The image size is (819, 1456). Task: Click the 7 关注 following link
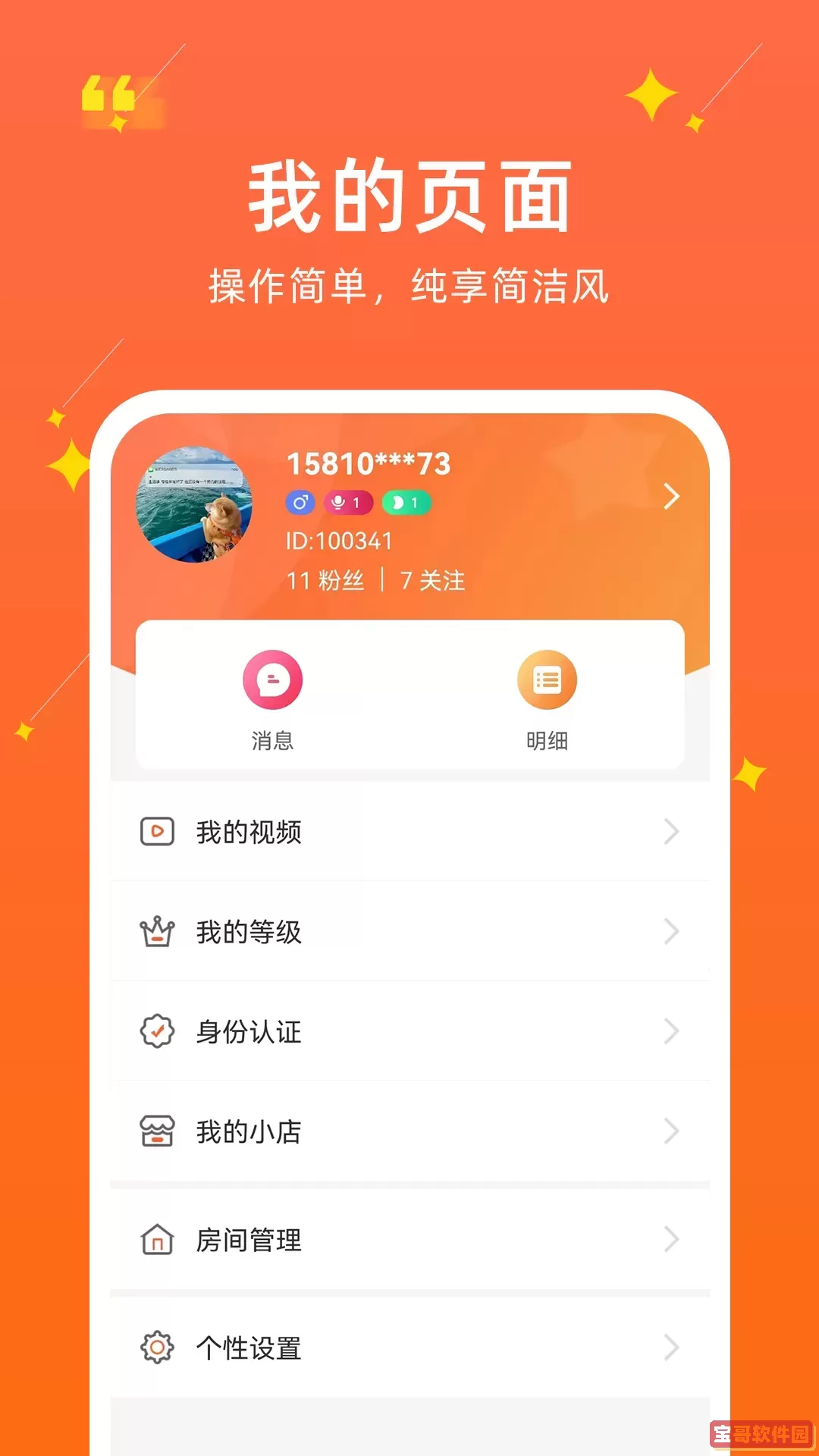pos(432,580)
